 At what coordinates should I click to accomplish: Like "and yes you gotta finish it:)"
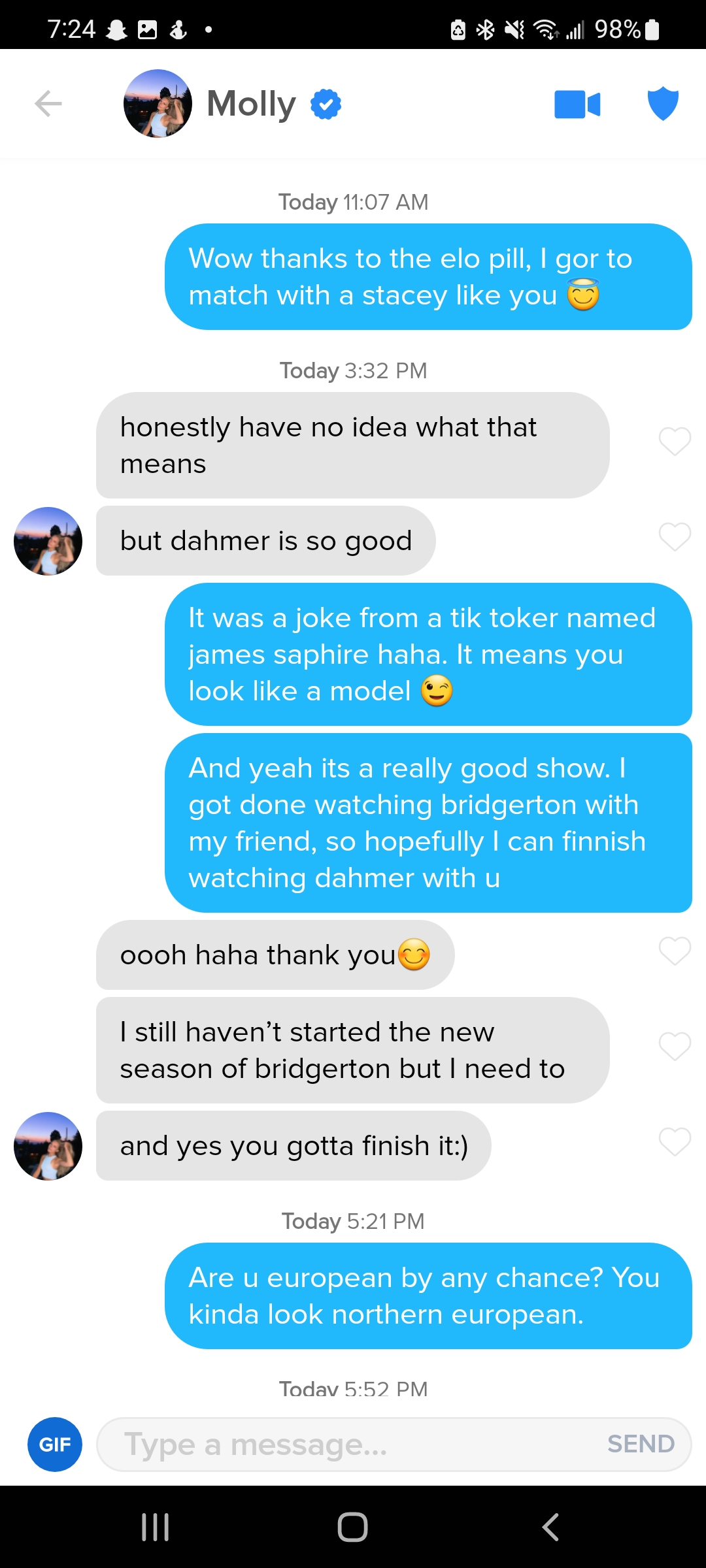tap(675, 1142)
